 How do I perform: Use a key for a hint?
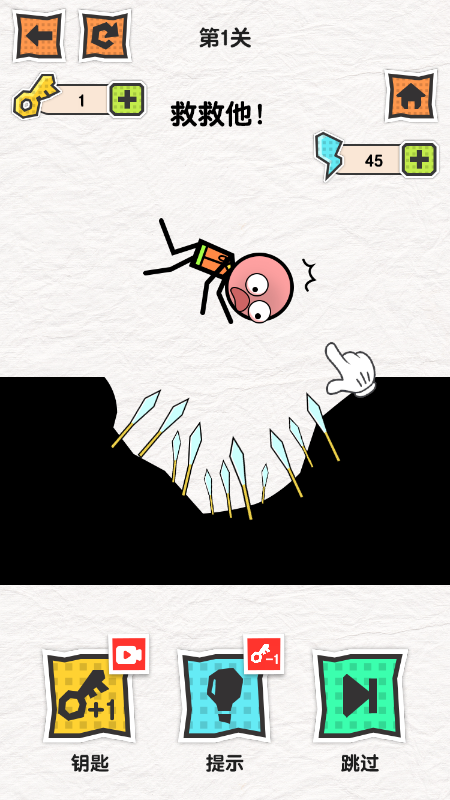[224, 696]
